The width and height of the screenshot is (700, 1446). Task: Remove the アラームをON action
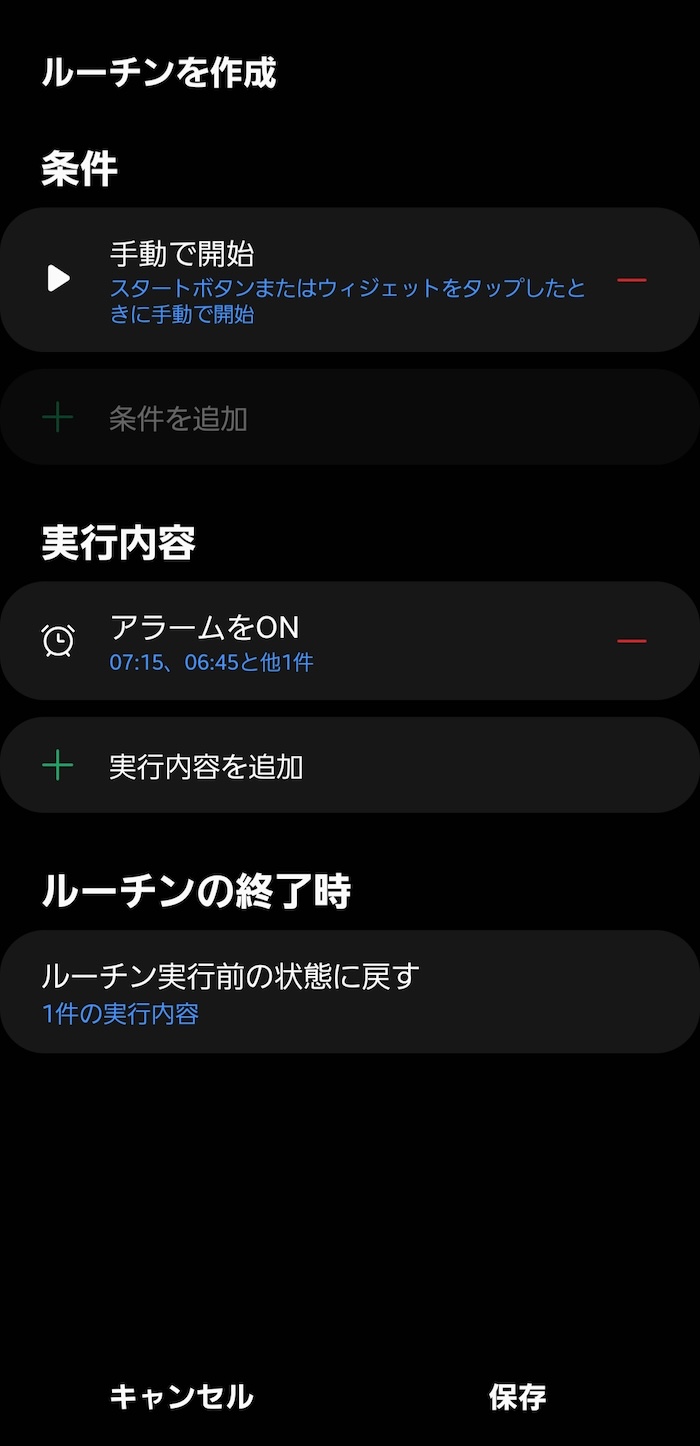pos(631,640)
